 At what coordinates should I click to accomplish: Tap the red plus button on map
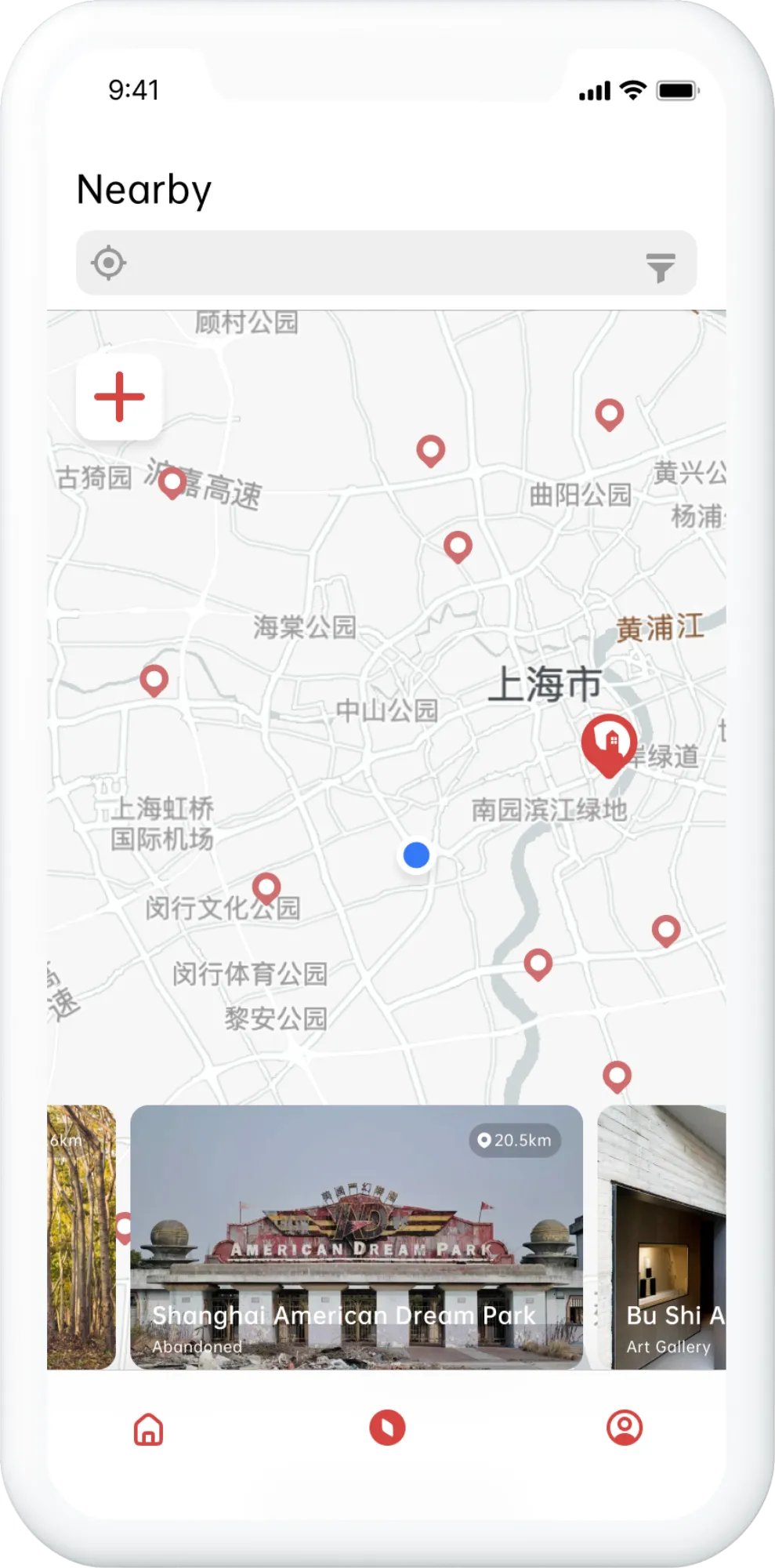(x=119, y=397)
